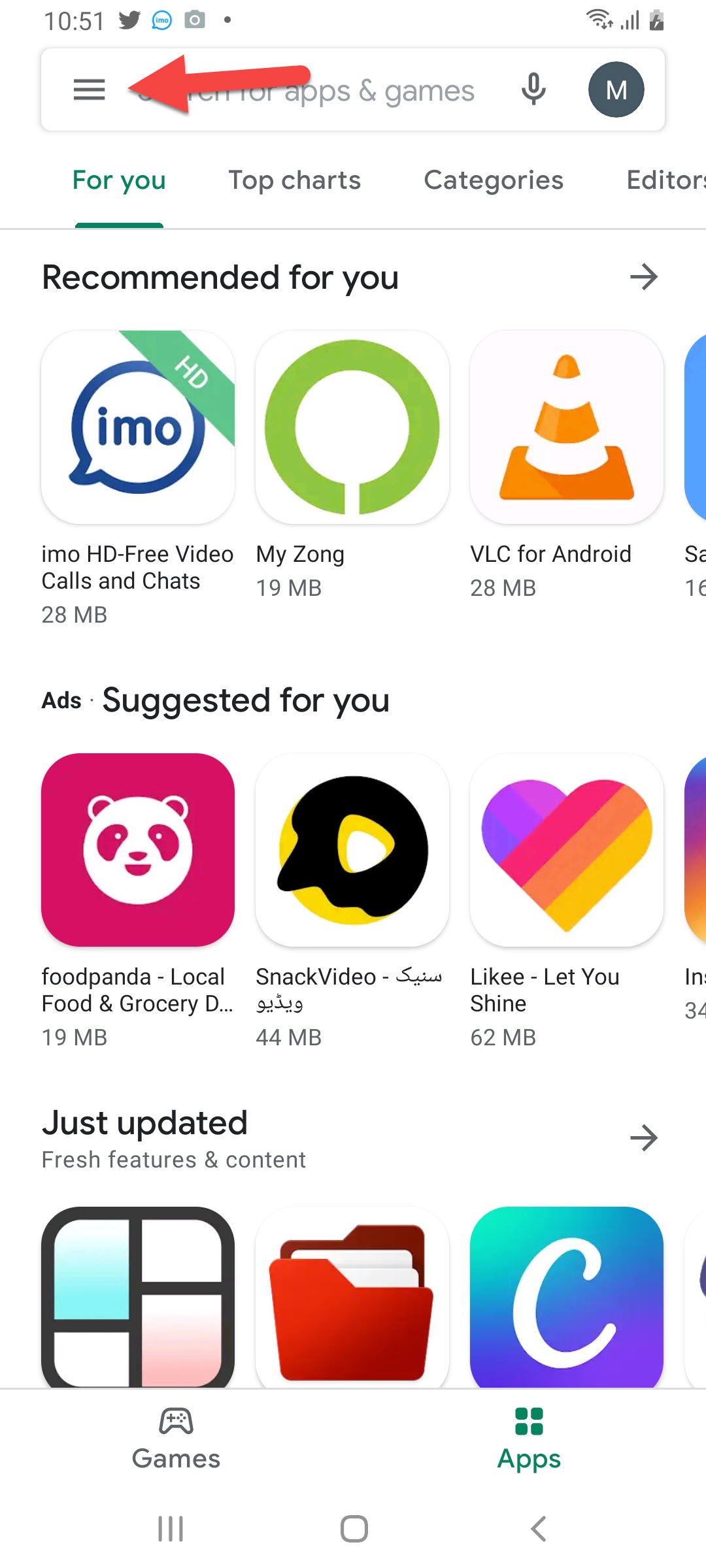Image resolution: width=706 pixels, height=1568 pixels.
Task: Select the Apps bottom navigation item
Action: click(529, 1439)
